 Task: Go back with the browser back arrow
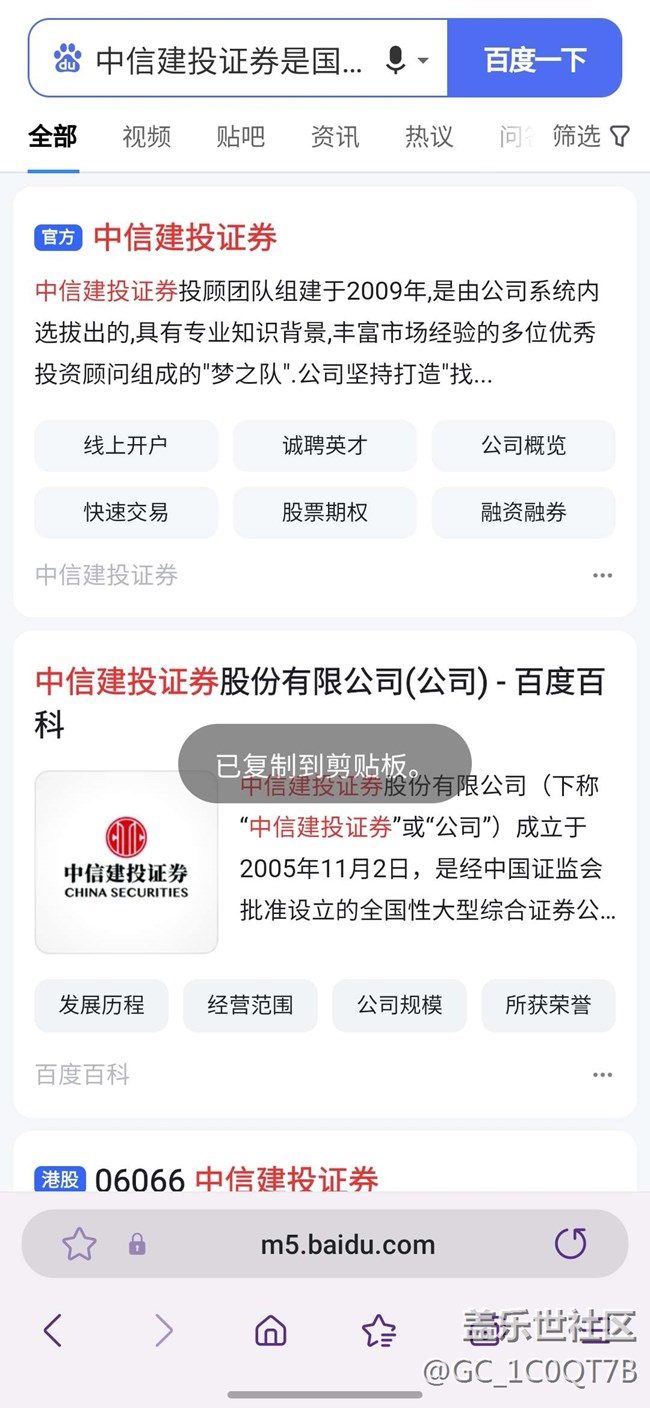[53, 1330]
